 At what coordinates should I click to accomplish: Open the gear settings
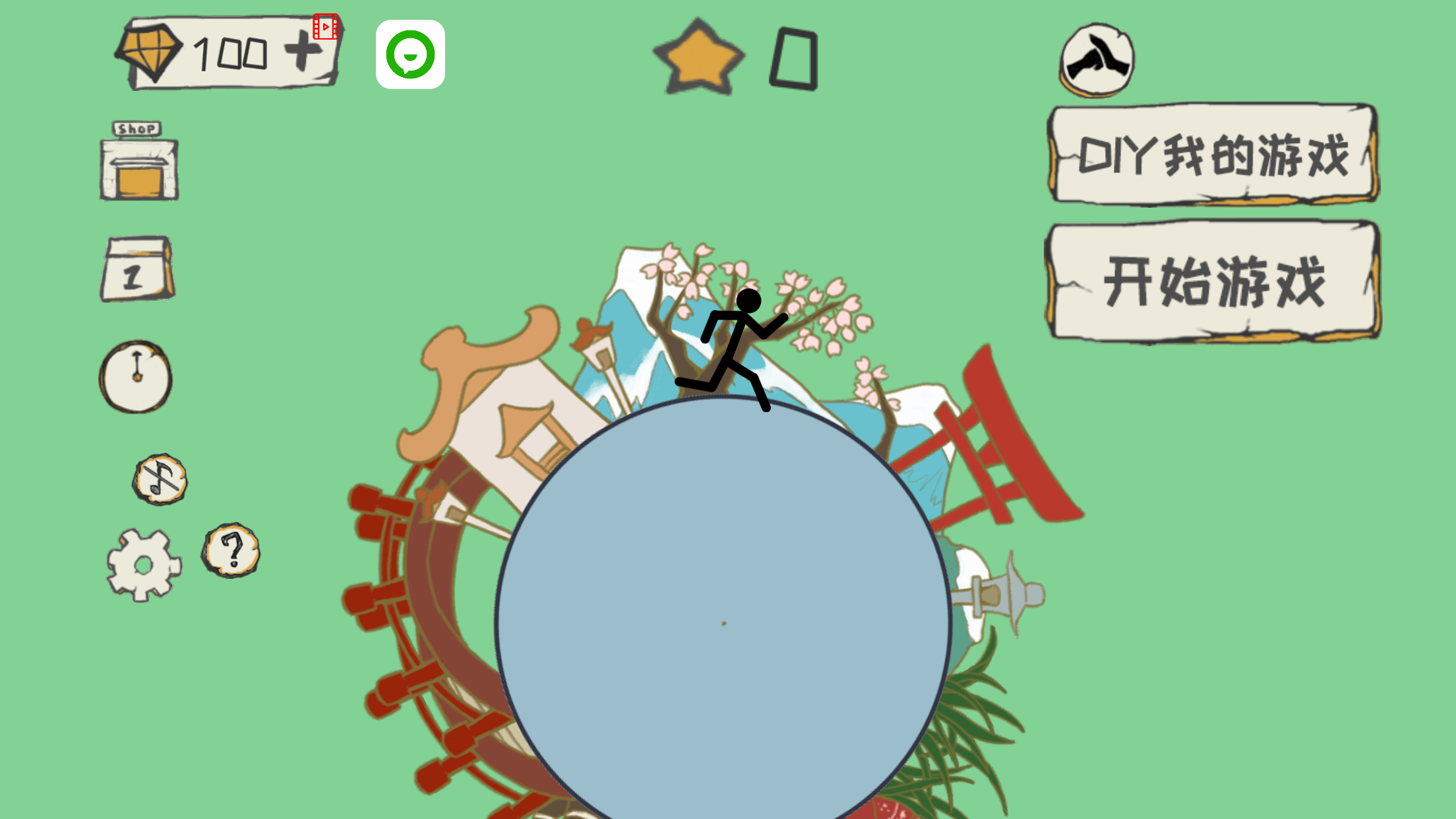click(x=144, y=565)
